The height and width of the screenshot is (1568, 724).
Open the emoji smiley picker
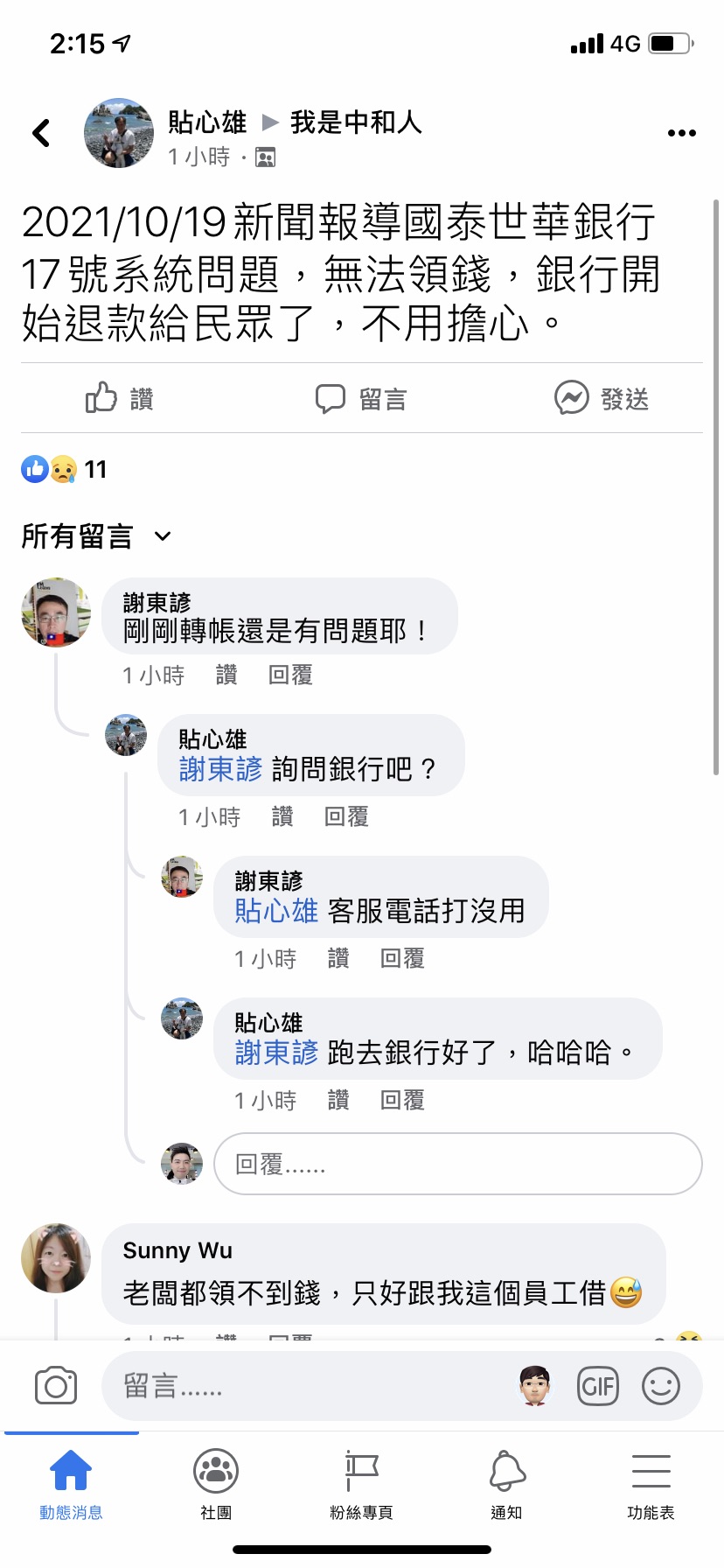(x=661, y=1386)
